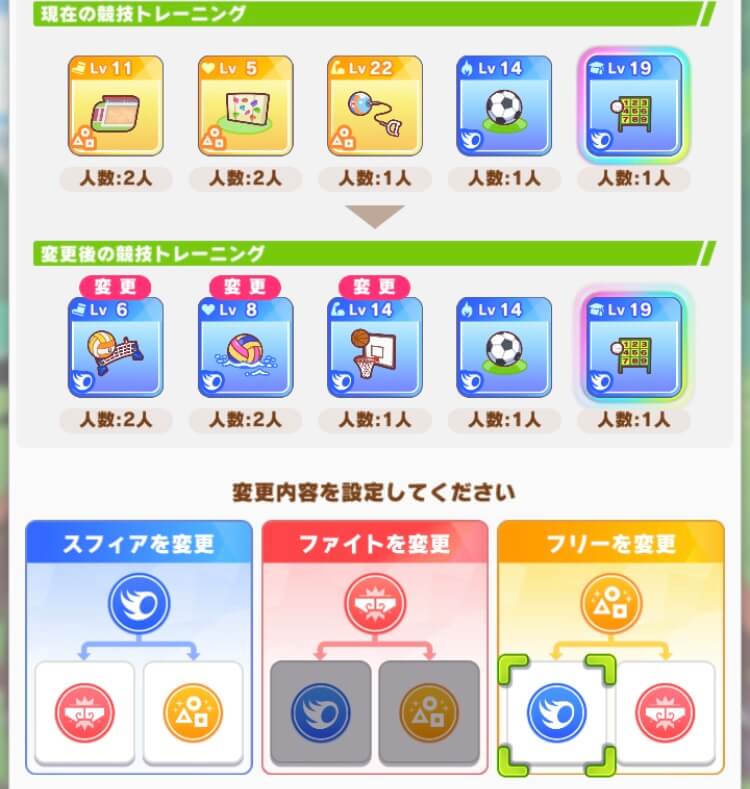Click the downward arrow between training sections
Viewport: 750px width, 789px height.
375,215
